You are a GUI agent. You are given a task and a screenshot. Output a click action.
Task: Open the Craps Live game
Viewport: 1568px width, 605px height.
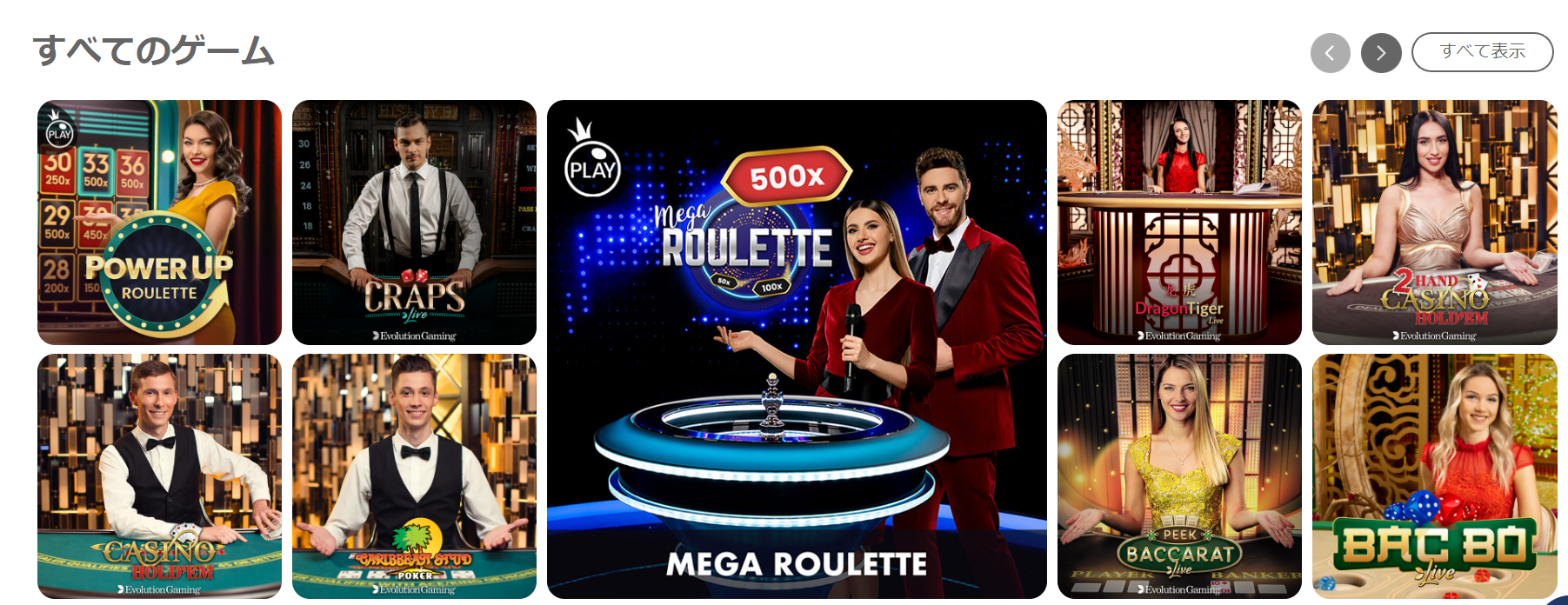[x=414, y=222]
